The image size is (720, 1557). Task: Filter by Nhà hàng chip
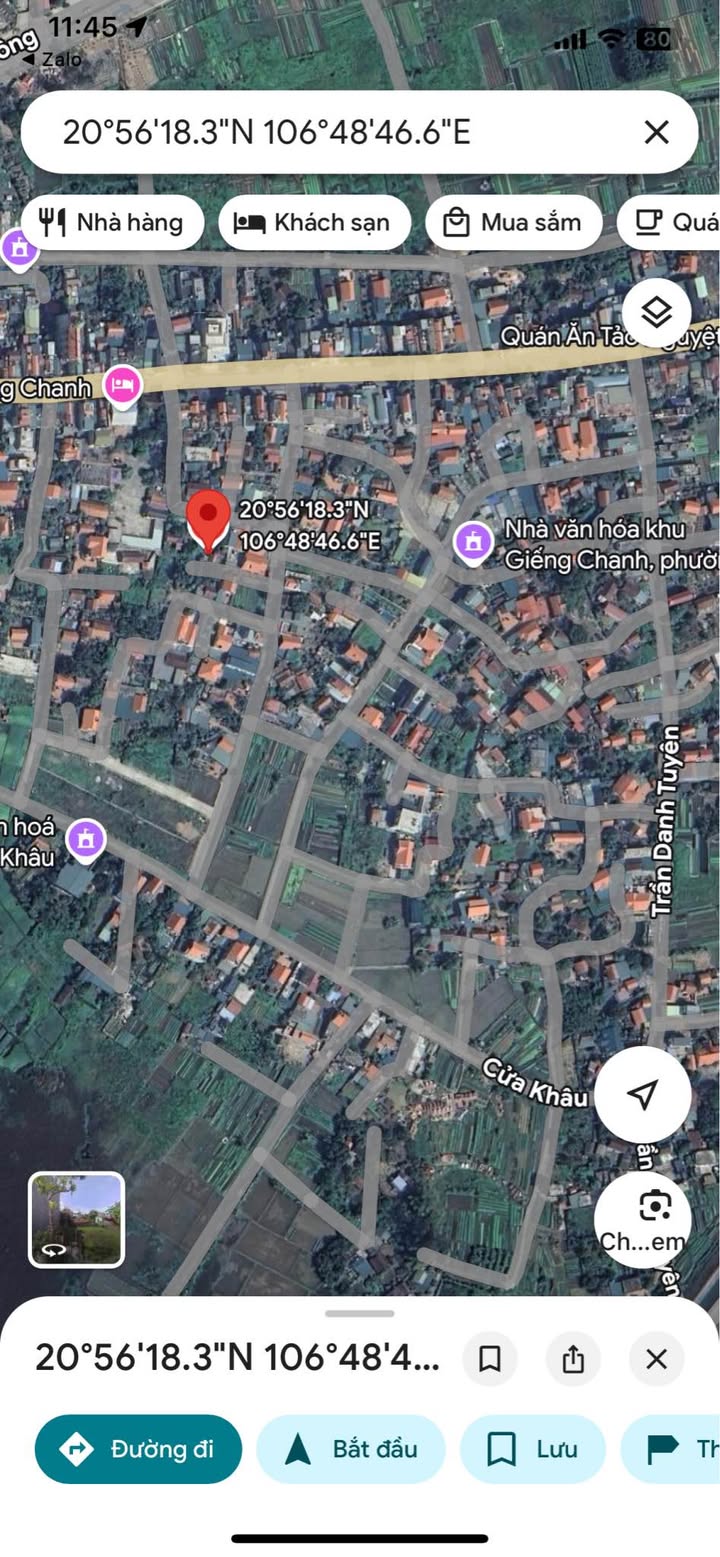pyautogui.click(x=112, y=222)
